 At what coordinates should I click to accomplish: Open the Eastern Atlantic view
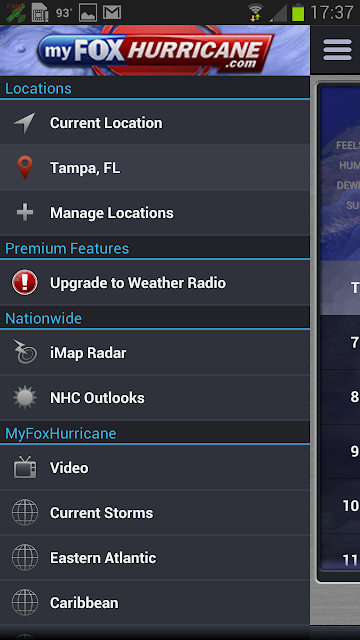155,558
